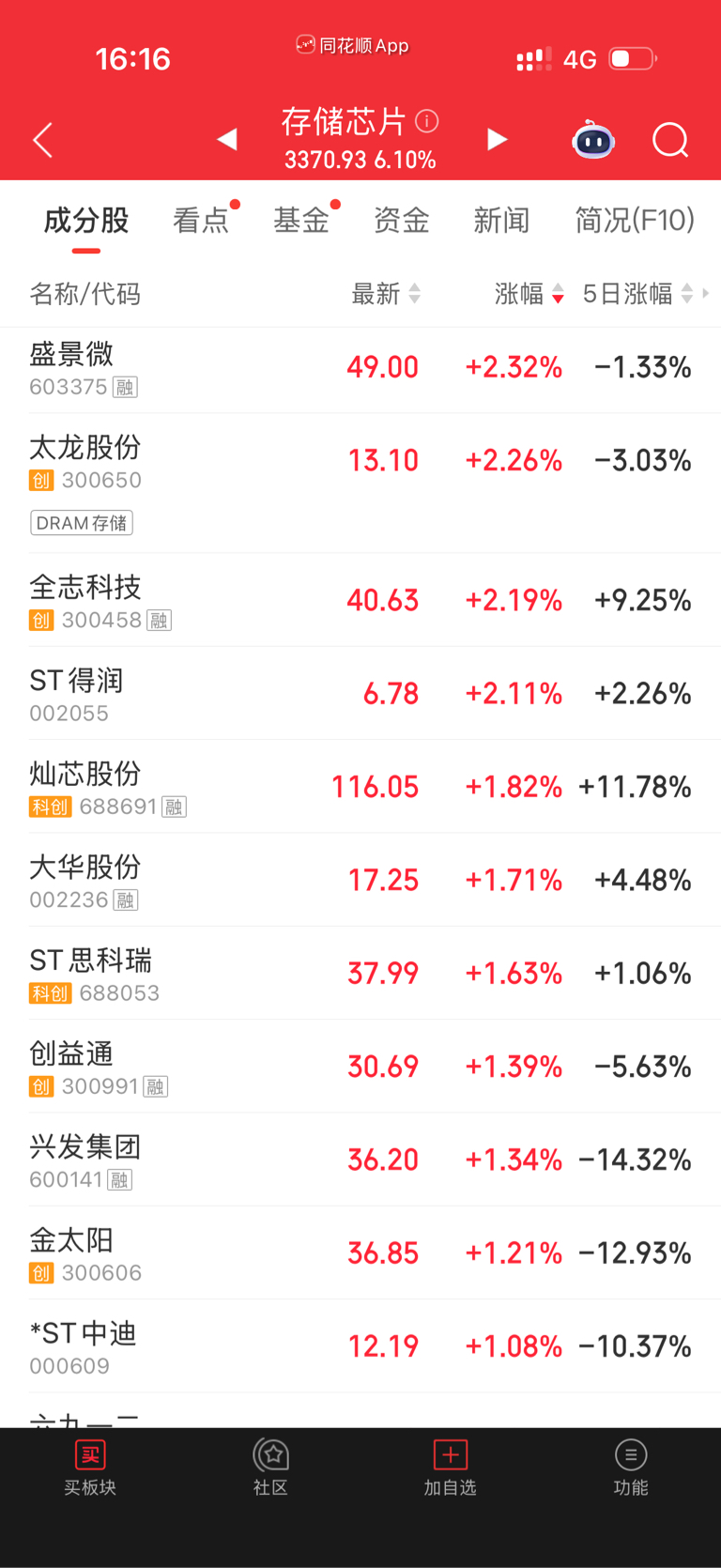Open the 新闻 tab

pos(502,221)
